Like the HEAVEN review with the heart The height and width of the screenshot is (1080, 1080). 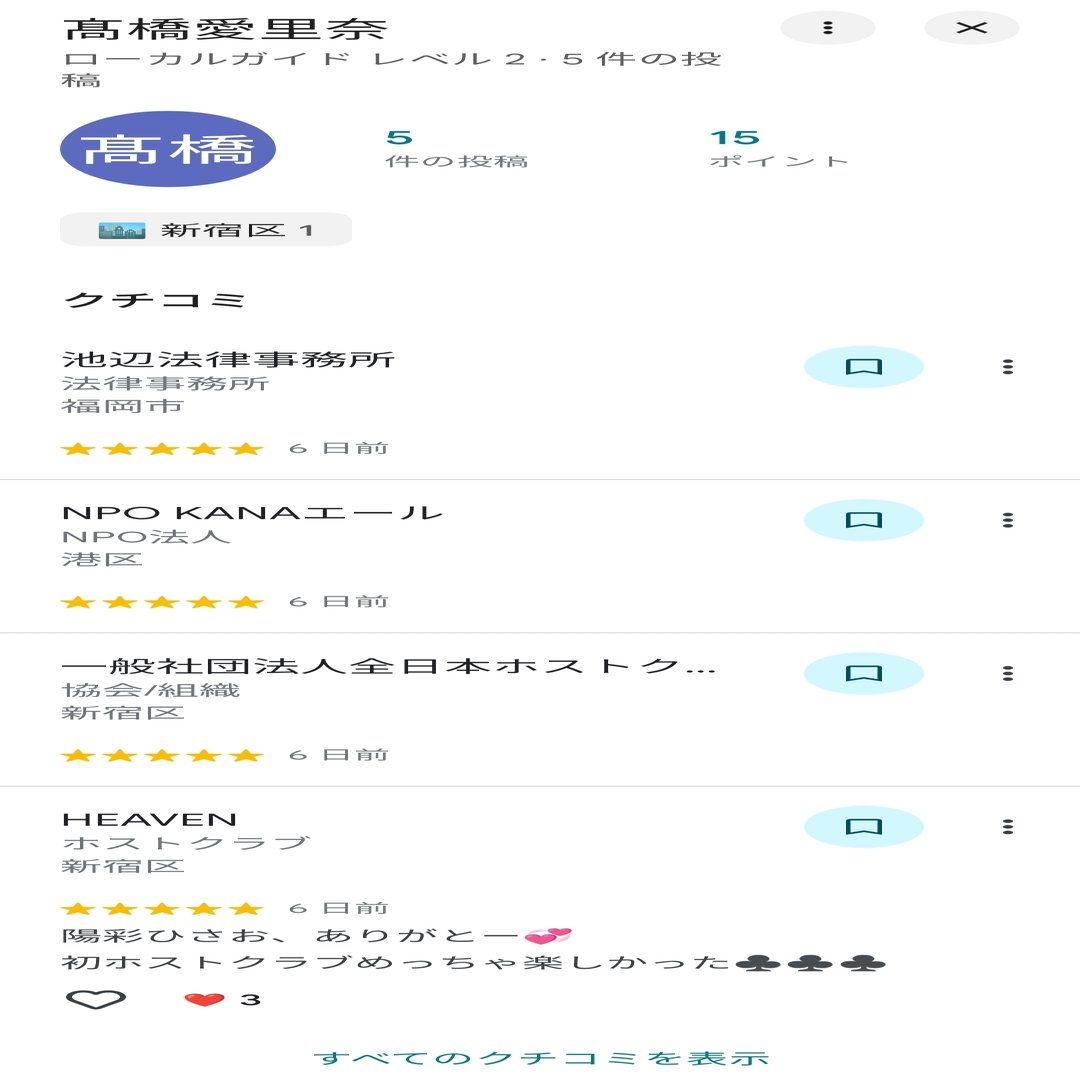(96, 999)
